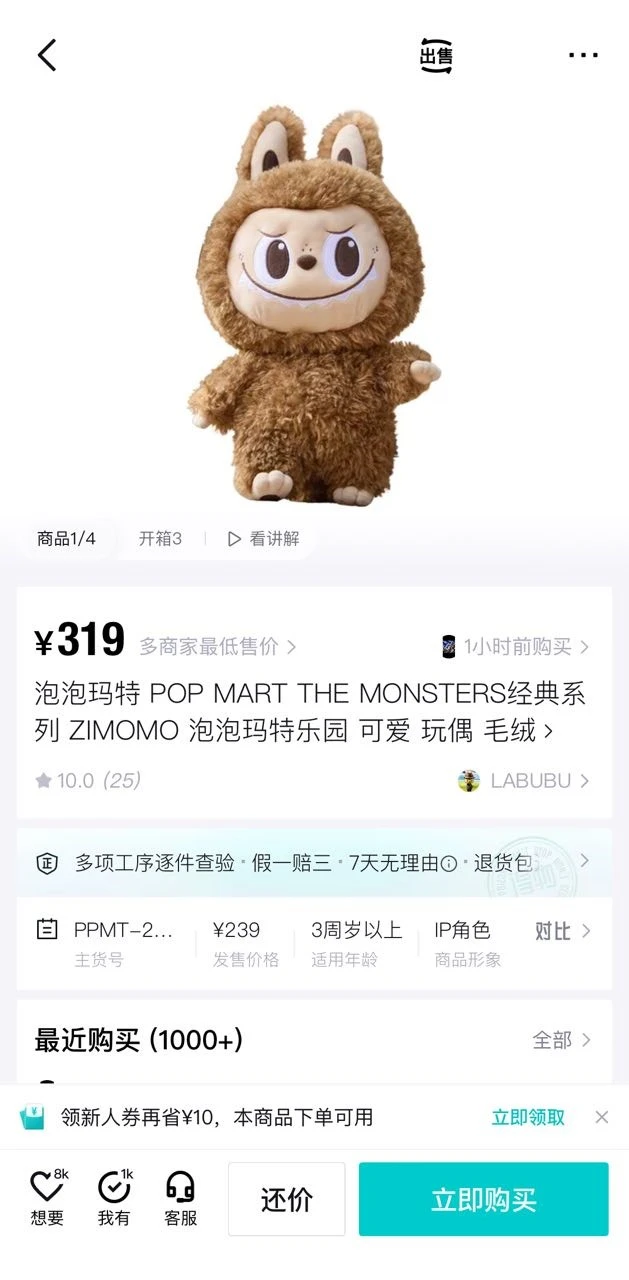The width and height of the screenshot is (629, 1280).
Task: Open the 出售 sell icon
Action: coord(436,55)
